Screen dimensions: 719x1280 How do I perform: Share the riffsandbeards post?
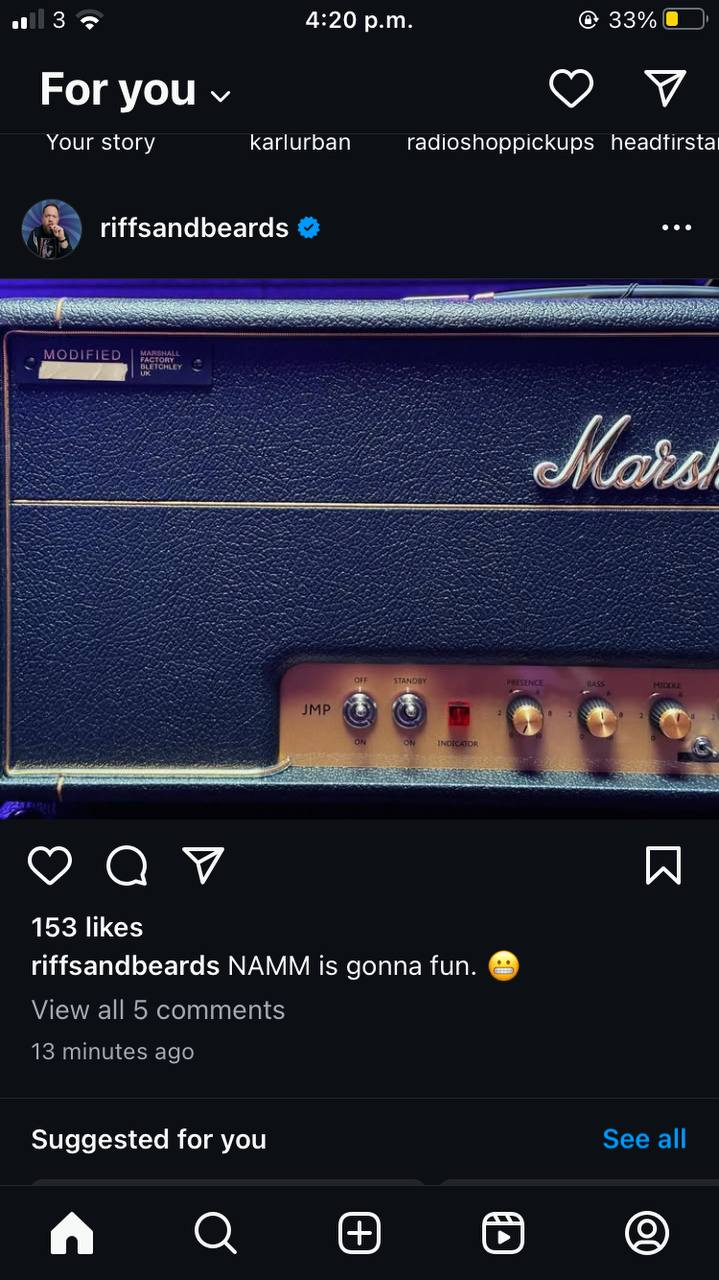[x=203, y=865]
